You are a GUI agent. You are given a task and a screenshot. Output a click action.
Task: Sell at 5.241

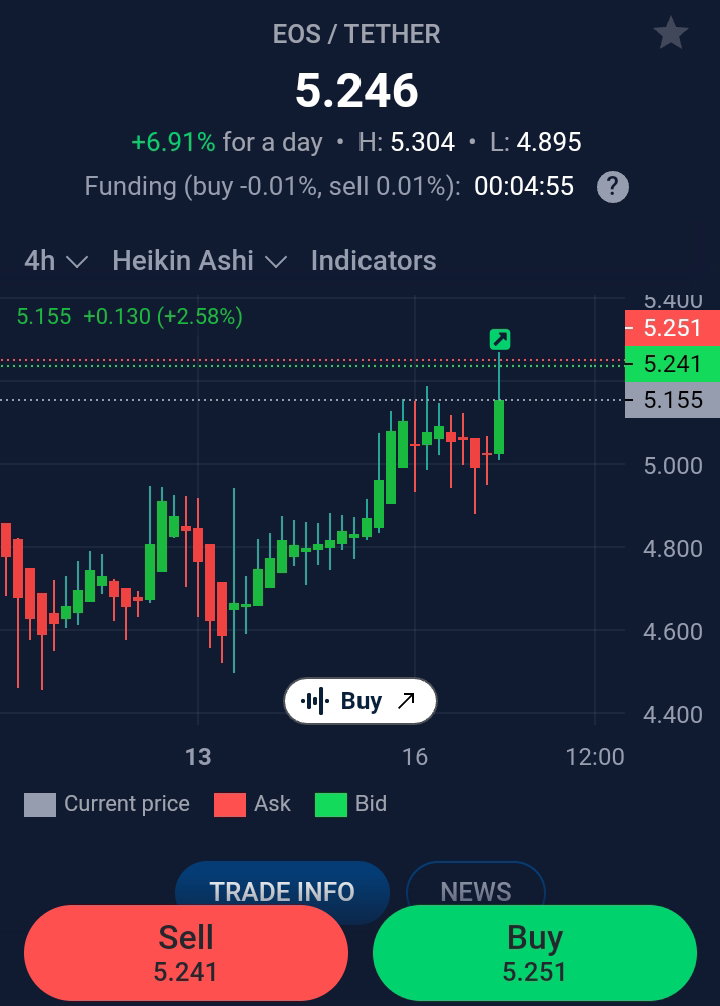click(x=186, y=953)
